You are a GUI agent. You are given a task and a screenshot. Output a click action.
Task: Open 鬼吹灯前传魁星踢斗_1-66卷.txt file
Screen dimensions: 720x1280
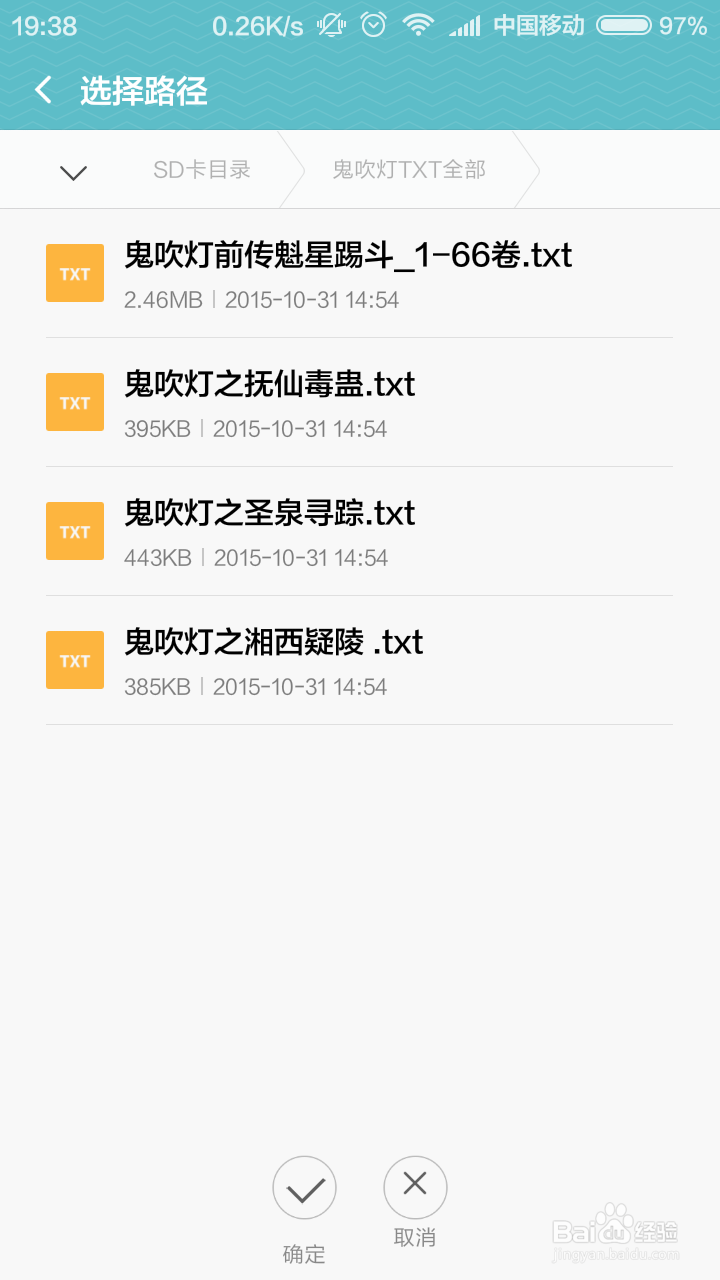359,274
